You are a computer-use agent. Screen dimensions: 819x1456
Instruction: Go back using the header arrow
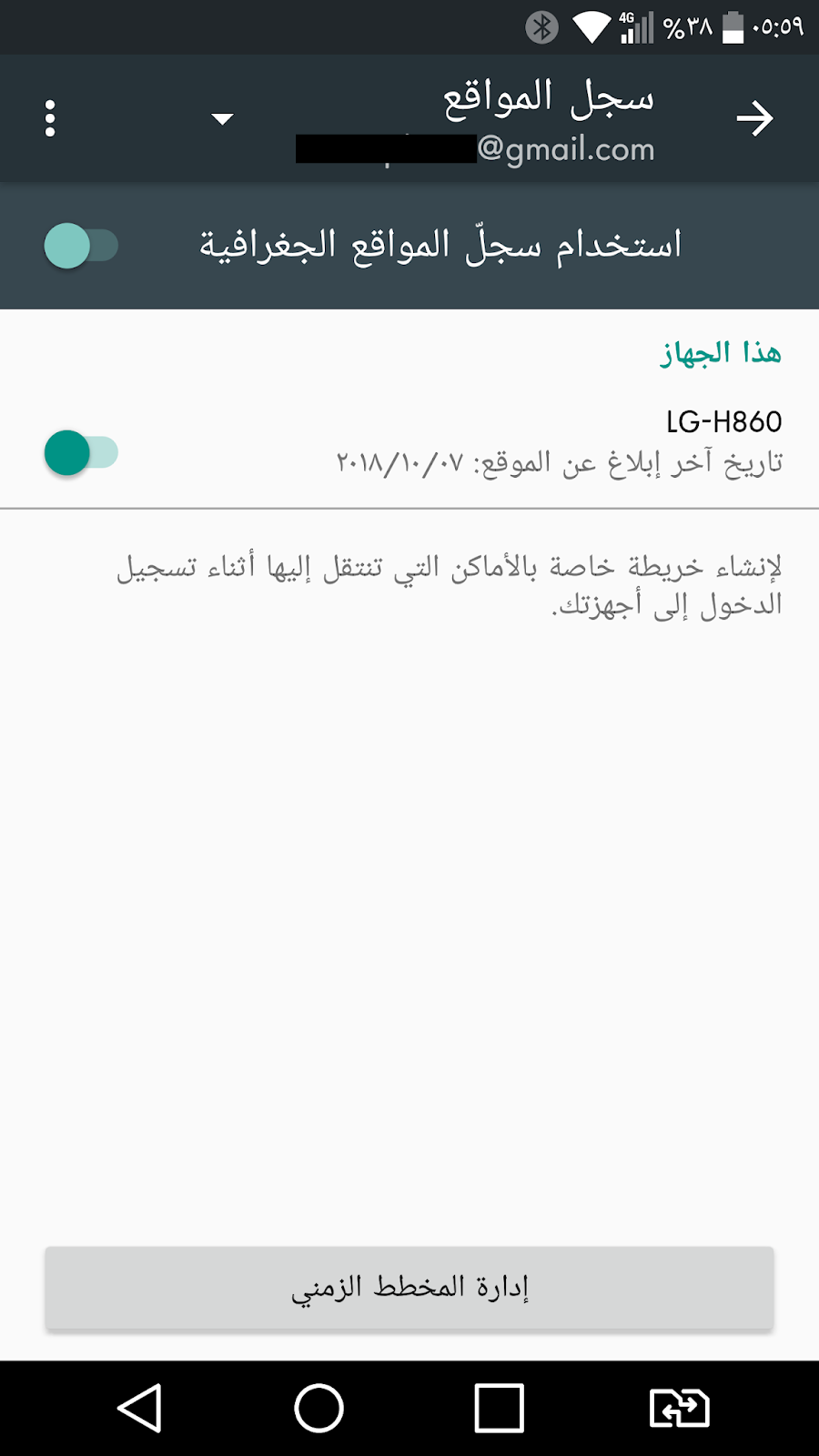(x=754, y=118)
